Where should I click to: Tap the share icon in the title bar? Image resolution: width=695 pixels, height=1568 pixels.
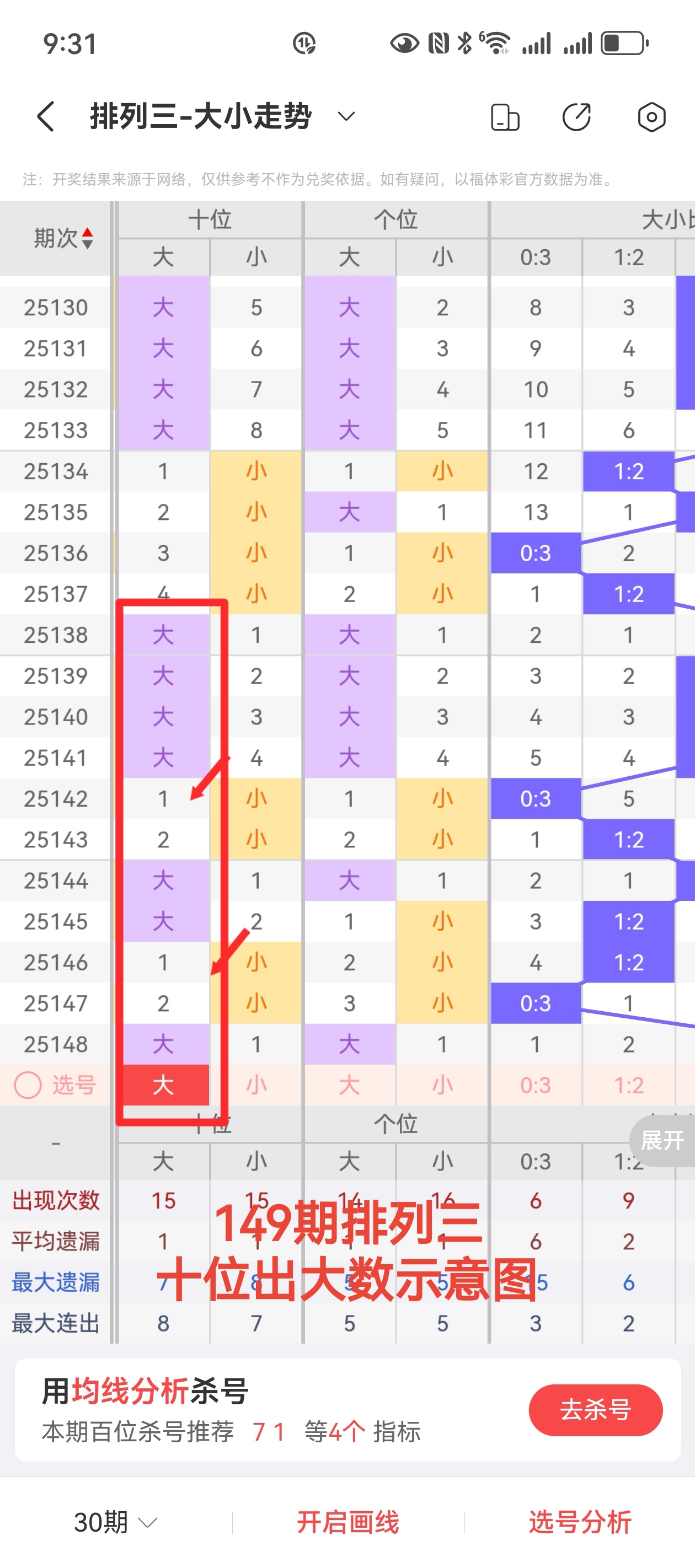tap(576, 116)
